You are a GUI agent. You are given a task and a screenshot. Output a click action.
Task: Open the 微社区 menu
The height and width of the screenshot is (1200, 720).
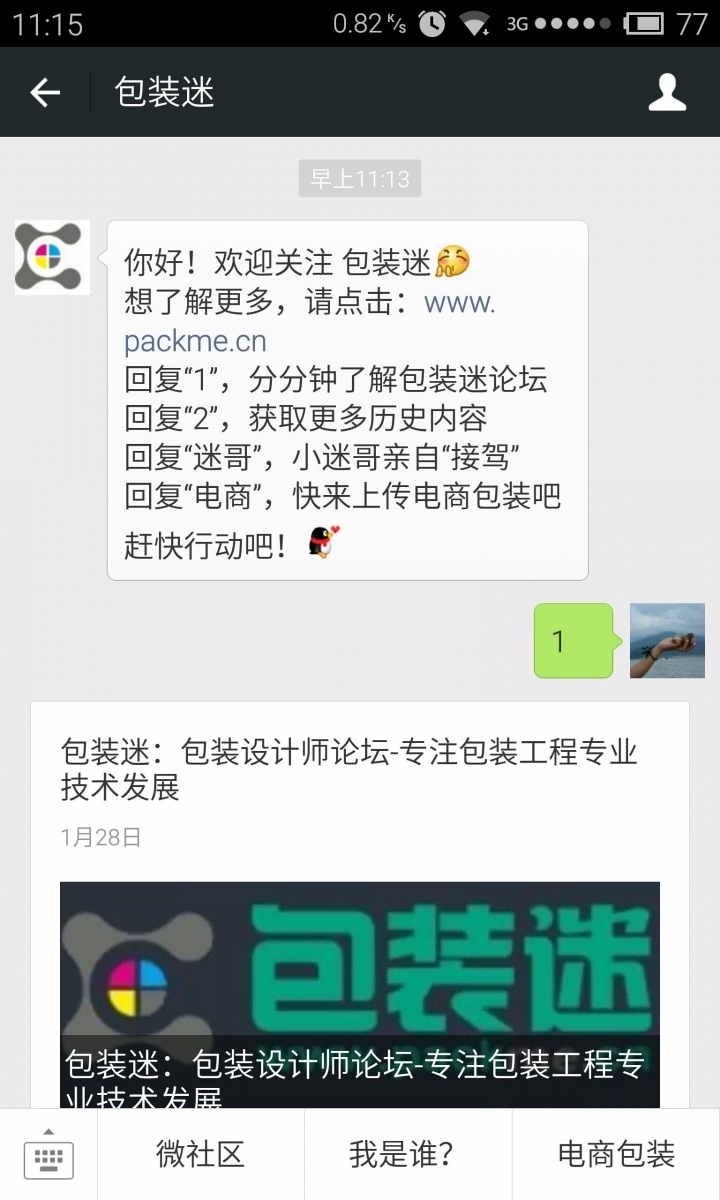(199, 1153)
